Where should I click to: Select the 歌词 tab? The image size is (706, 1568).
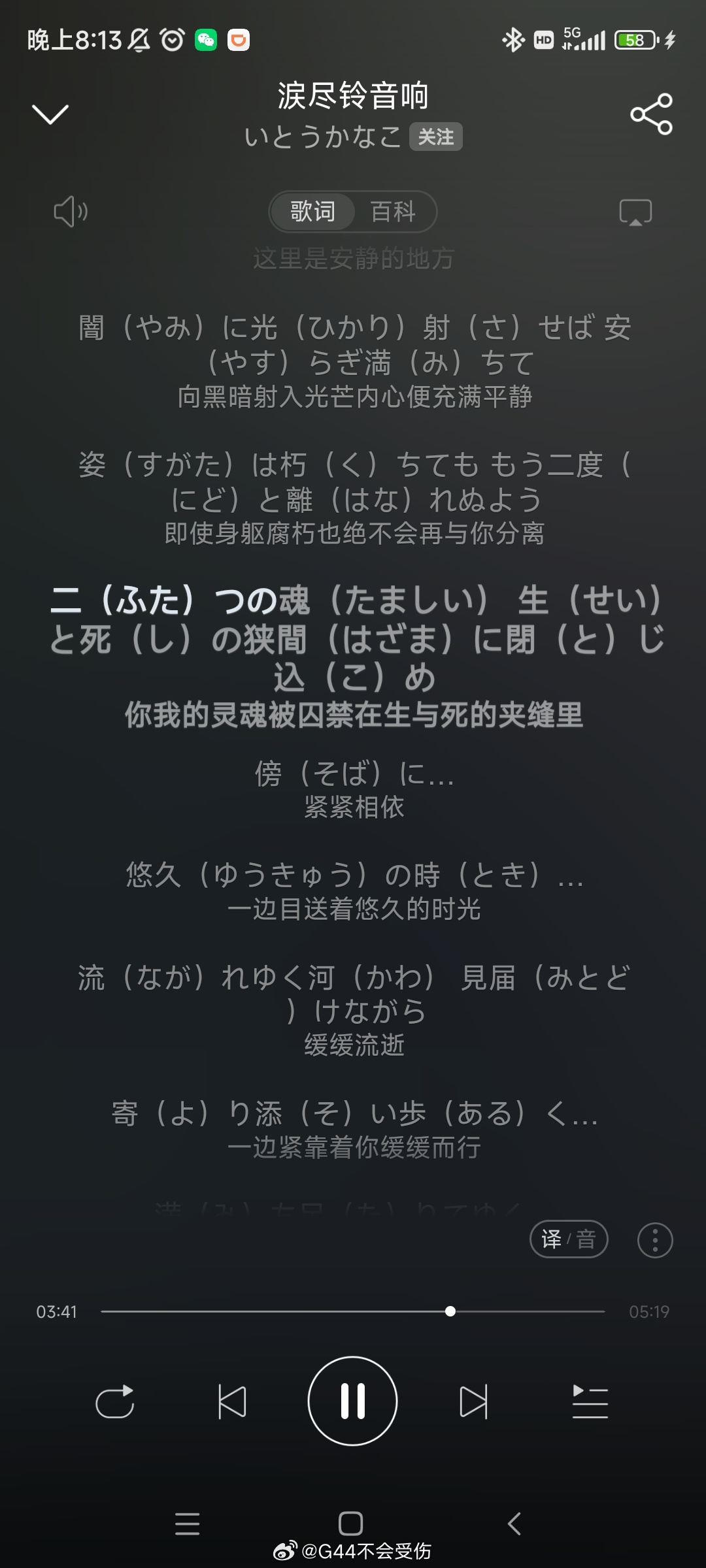pyautogui.click(x=313, y=212)
